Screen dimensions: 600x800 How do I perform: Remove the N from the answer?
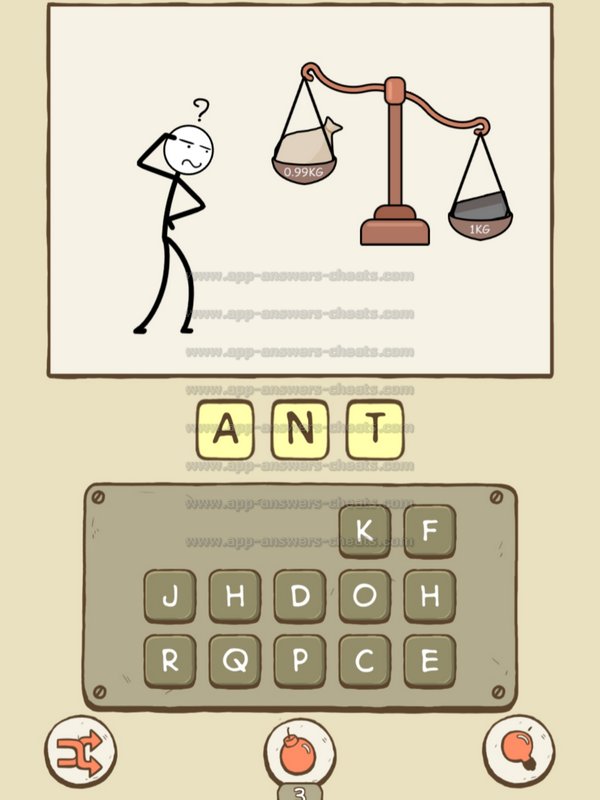pos(300,431)
